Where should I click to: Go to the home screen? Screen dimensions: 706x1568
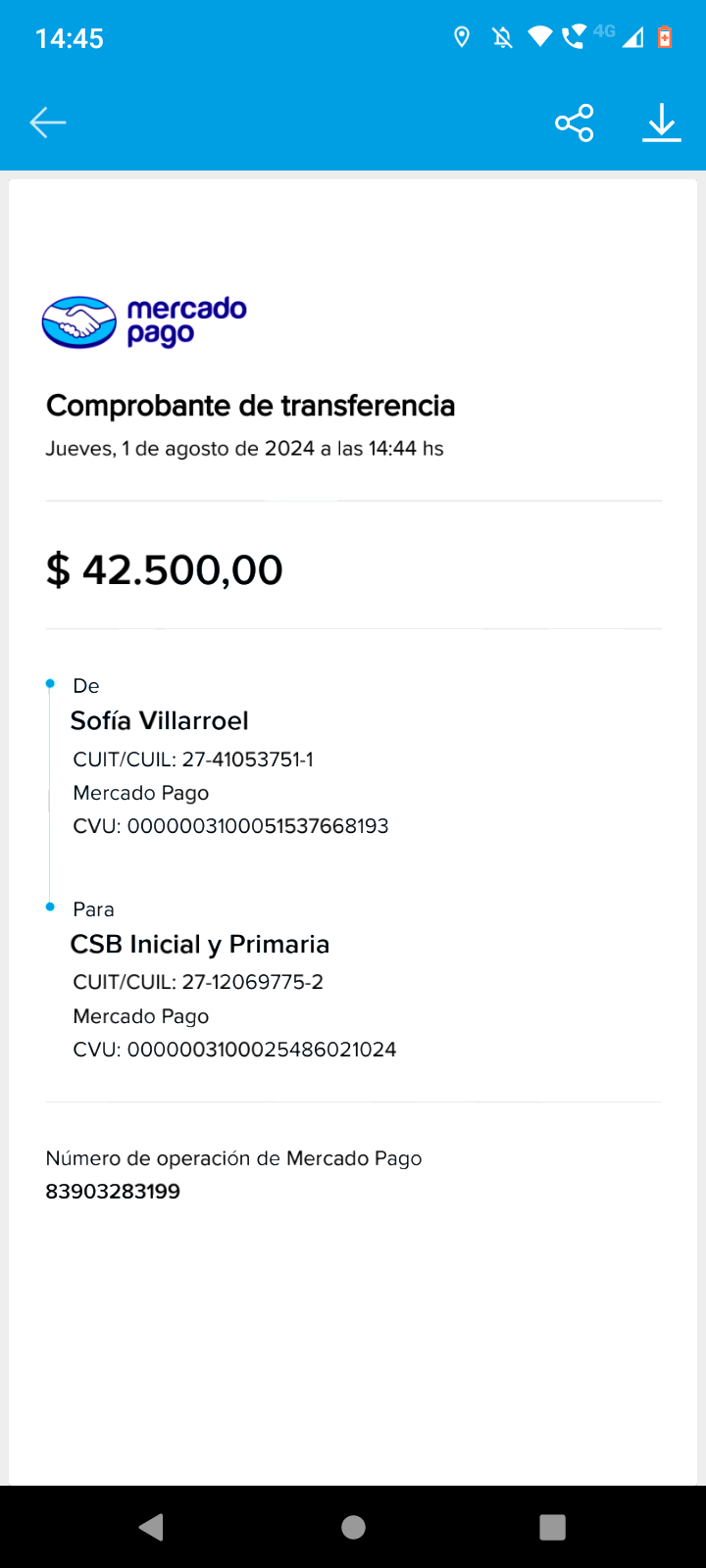point(353,1527)
